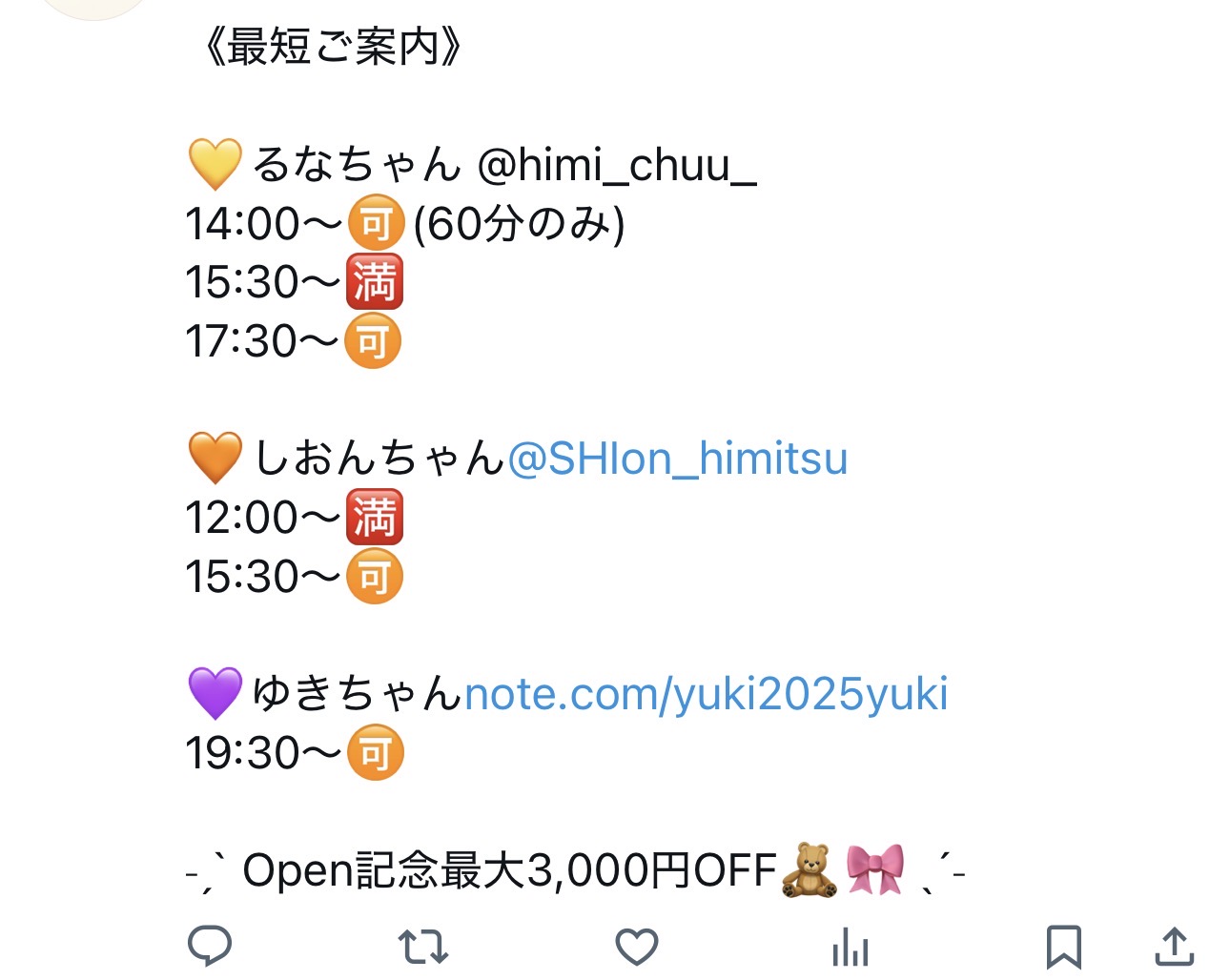
Task: View the post analytics
Action: (x=850, y=948)
